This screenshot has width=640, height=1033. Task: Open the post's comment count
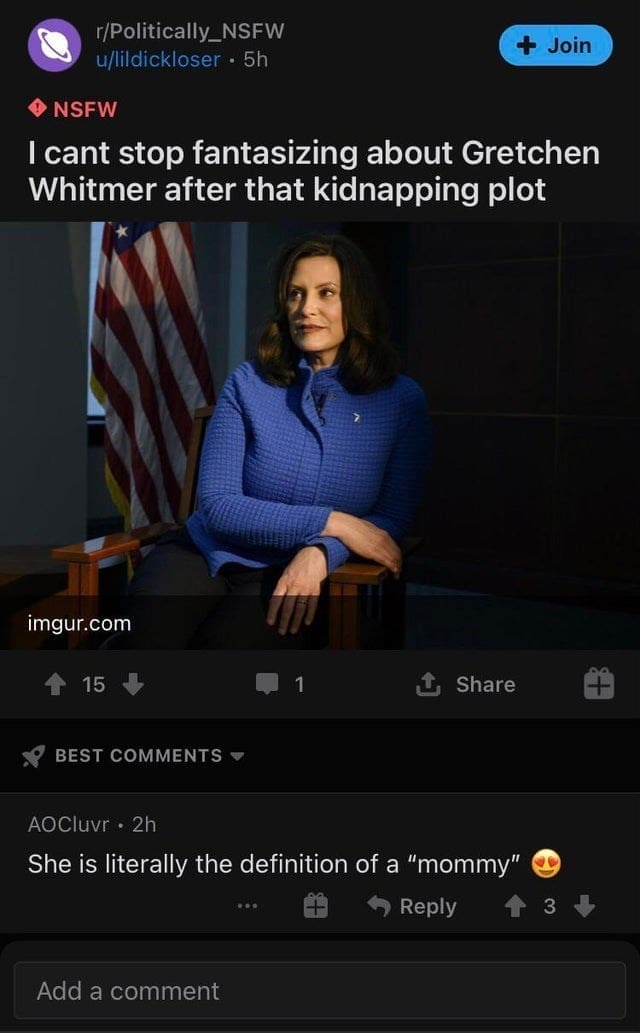coord(280,684)
